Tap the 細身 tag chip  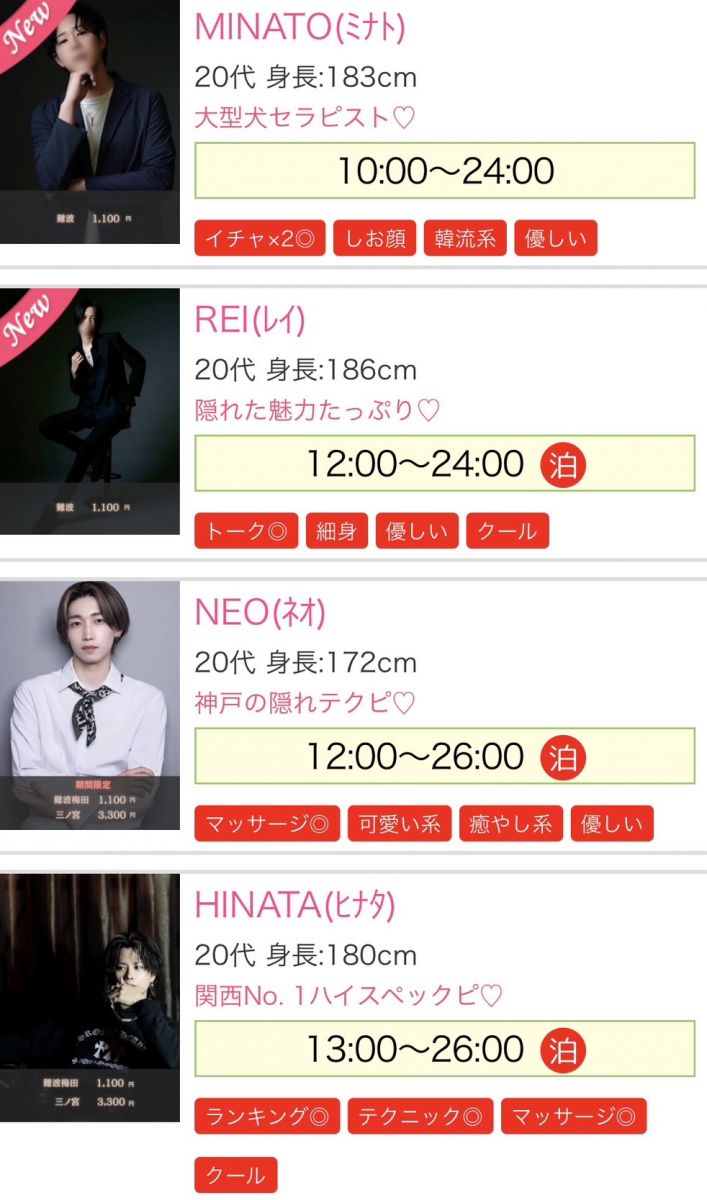tap(337, 532)
